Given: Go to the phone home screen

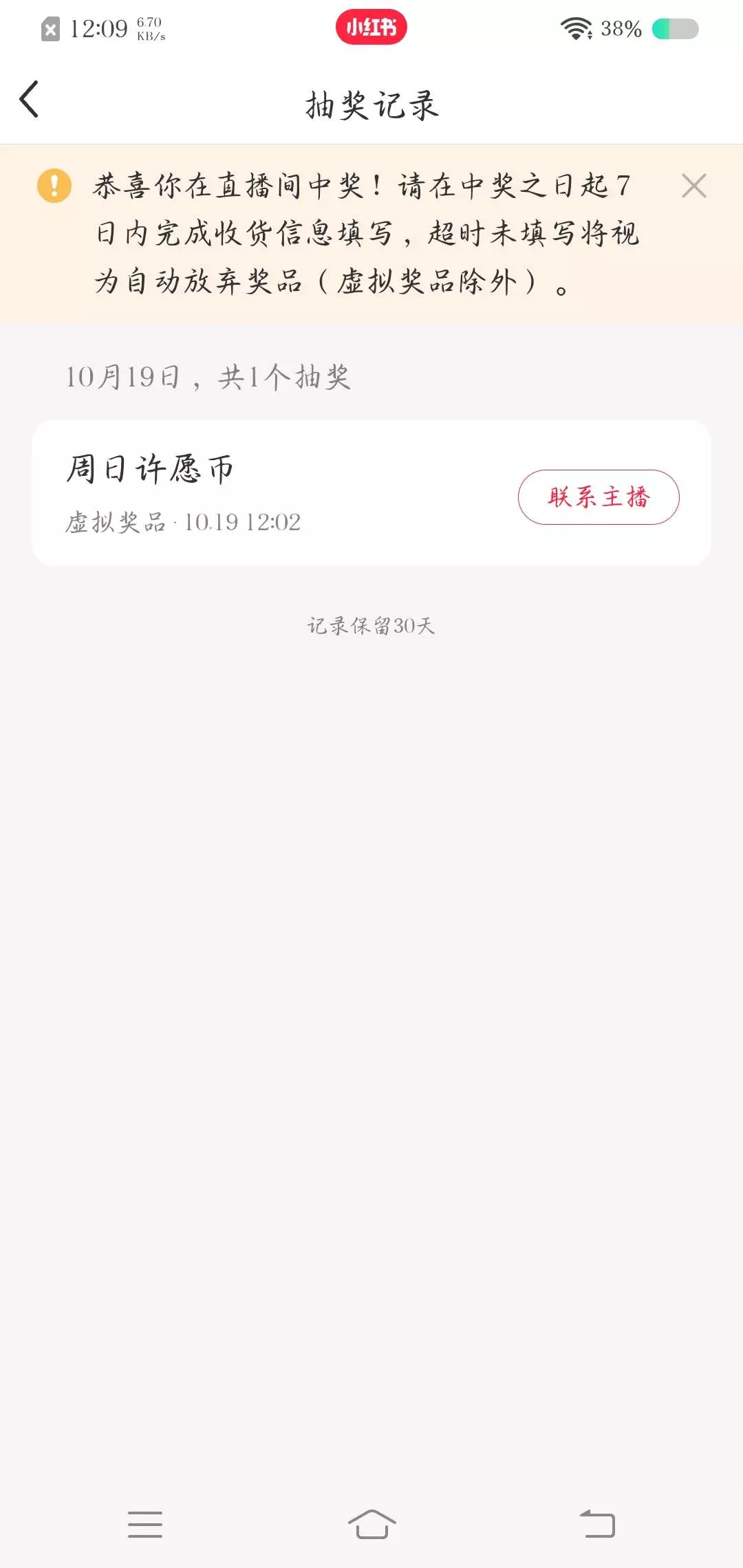Looking at the screenshot, I should click(371, 1524).
